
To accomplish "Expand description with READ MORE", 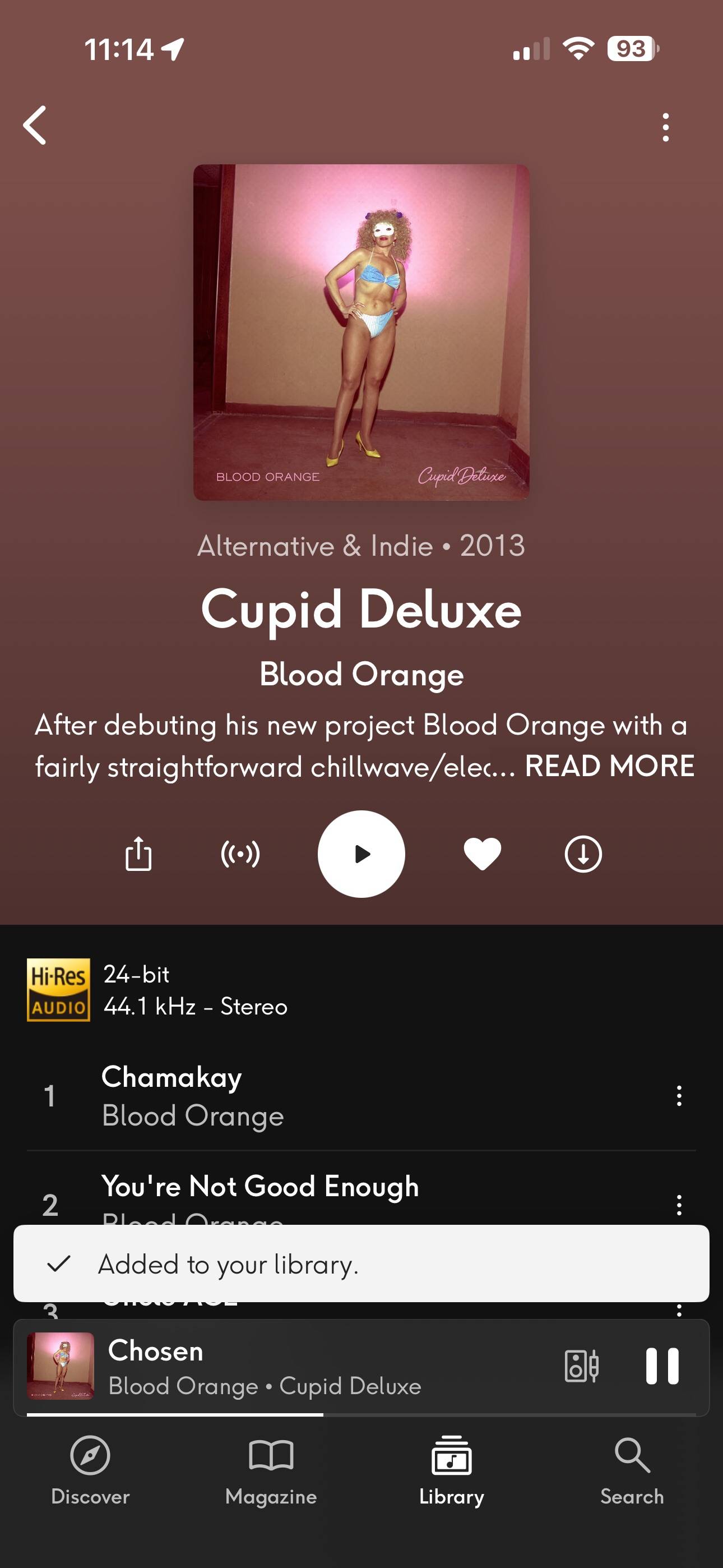I will pyautogui.click(x=609, y=765).
